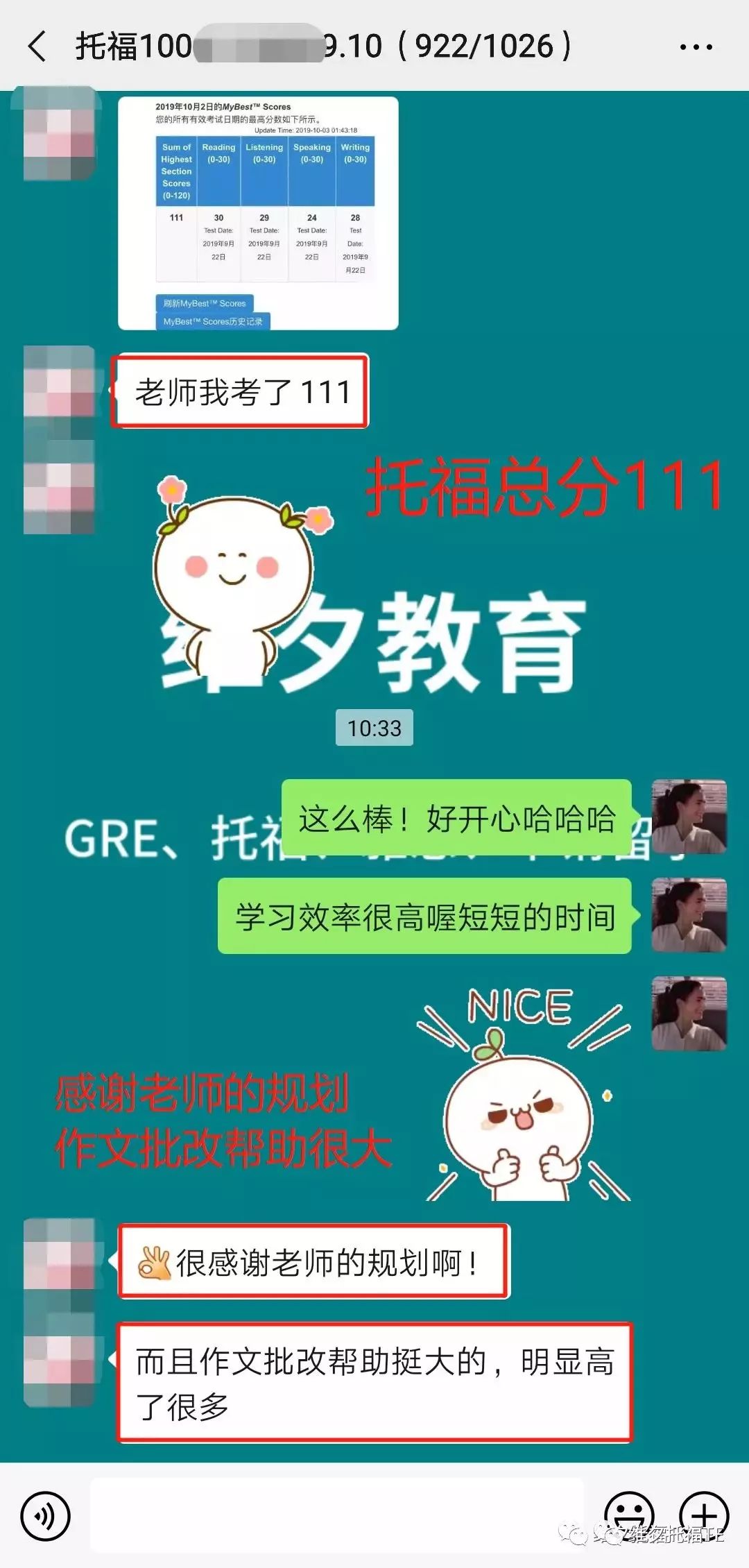This screenshot has height=1568, width=749.
Task: Open the emoji sticker panel
Action: (x=630, y=1515)
